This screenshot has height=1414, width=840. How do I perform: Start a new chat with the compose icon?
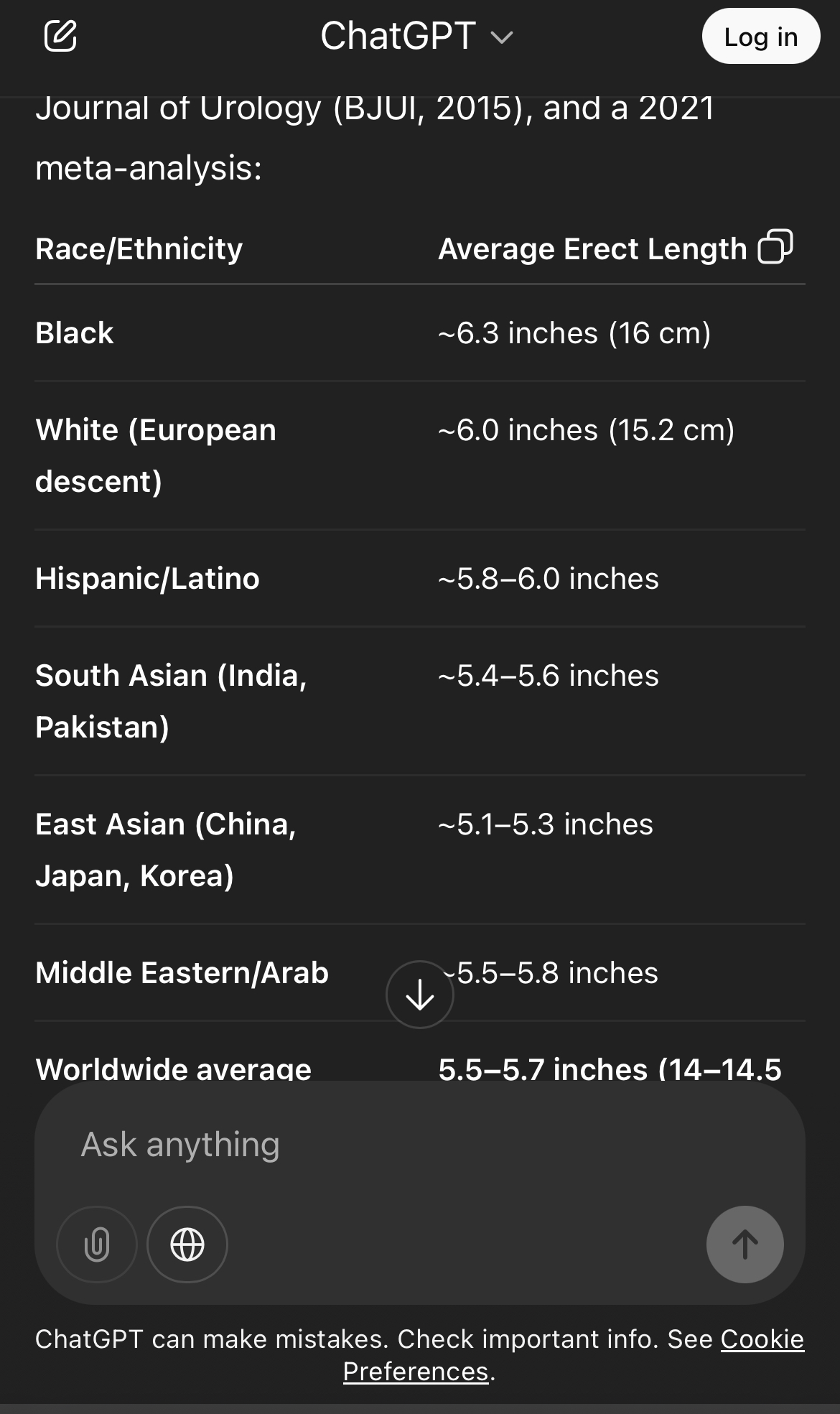pos(60,36)
